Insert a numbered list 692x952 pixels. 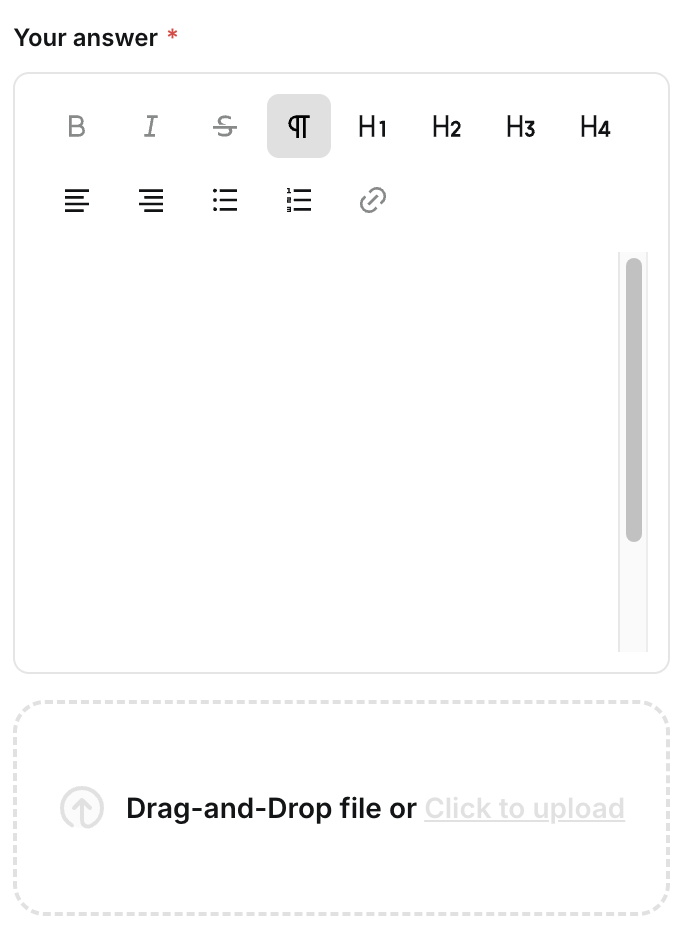pos(299,201)
